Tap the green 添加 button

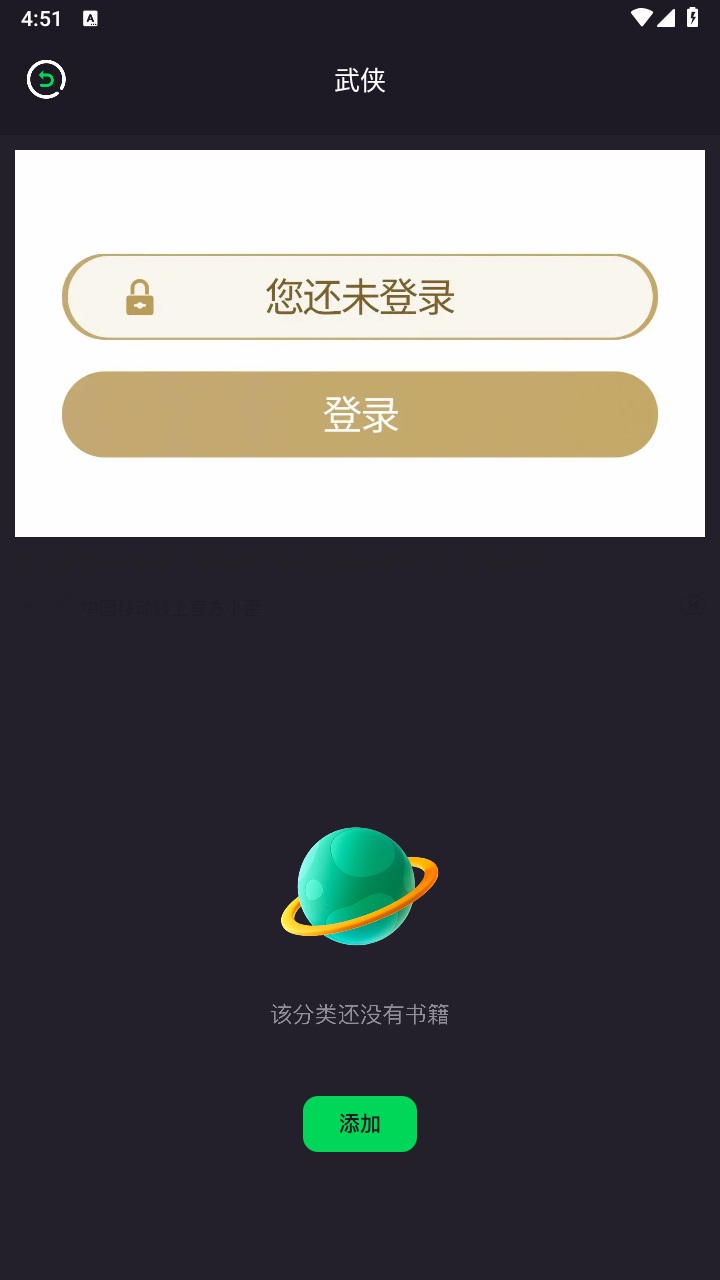[360, 1123]
